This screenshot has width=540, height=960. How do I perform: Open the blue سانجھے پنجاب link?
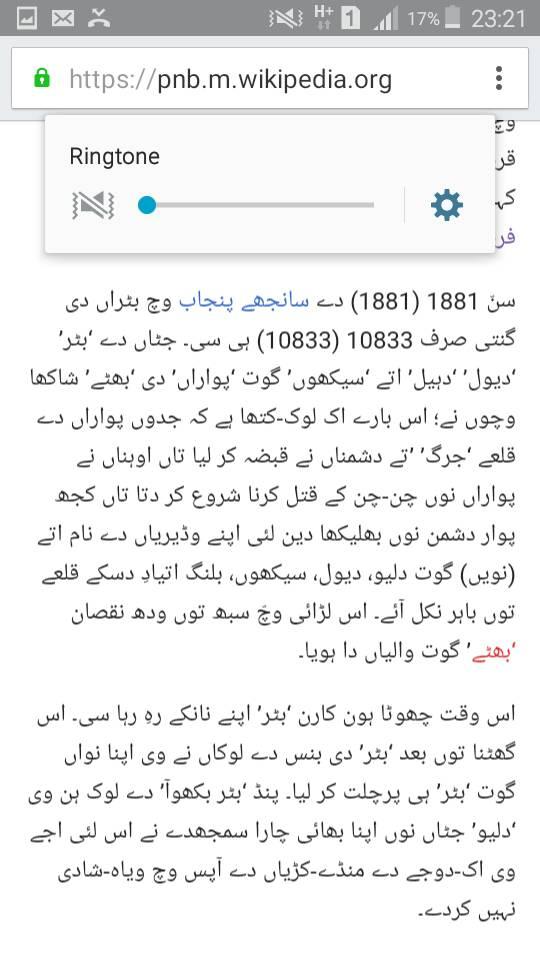point(246,303)
